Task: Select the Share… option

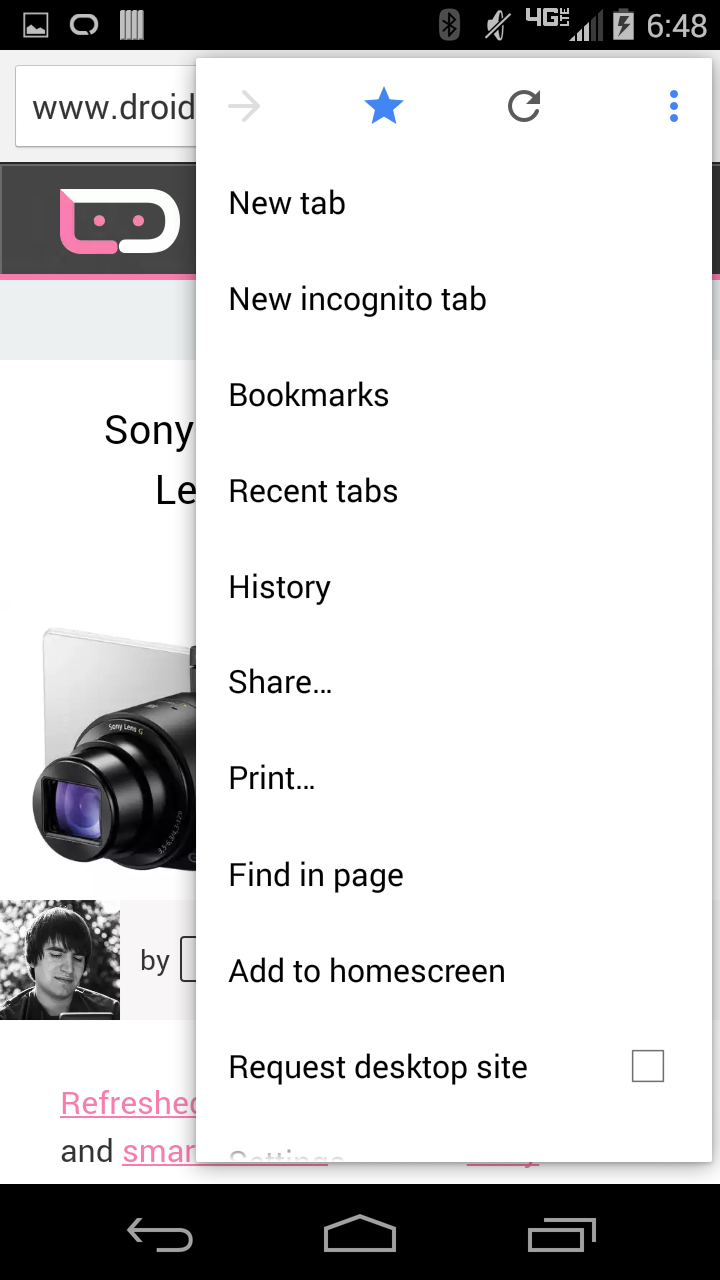Action: pyautogui.click(x=280, y=683)
